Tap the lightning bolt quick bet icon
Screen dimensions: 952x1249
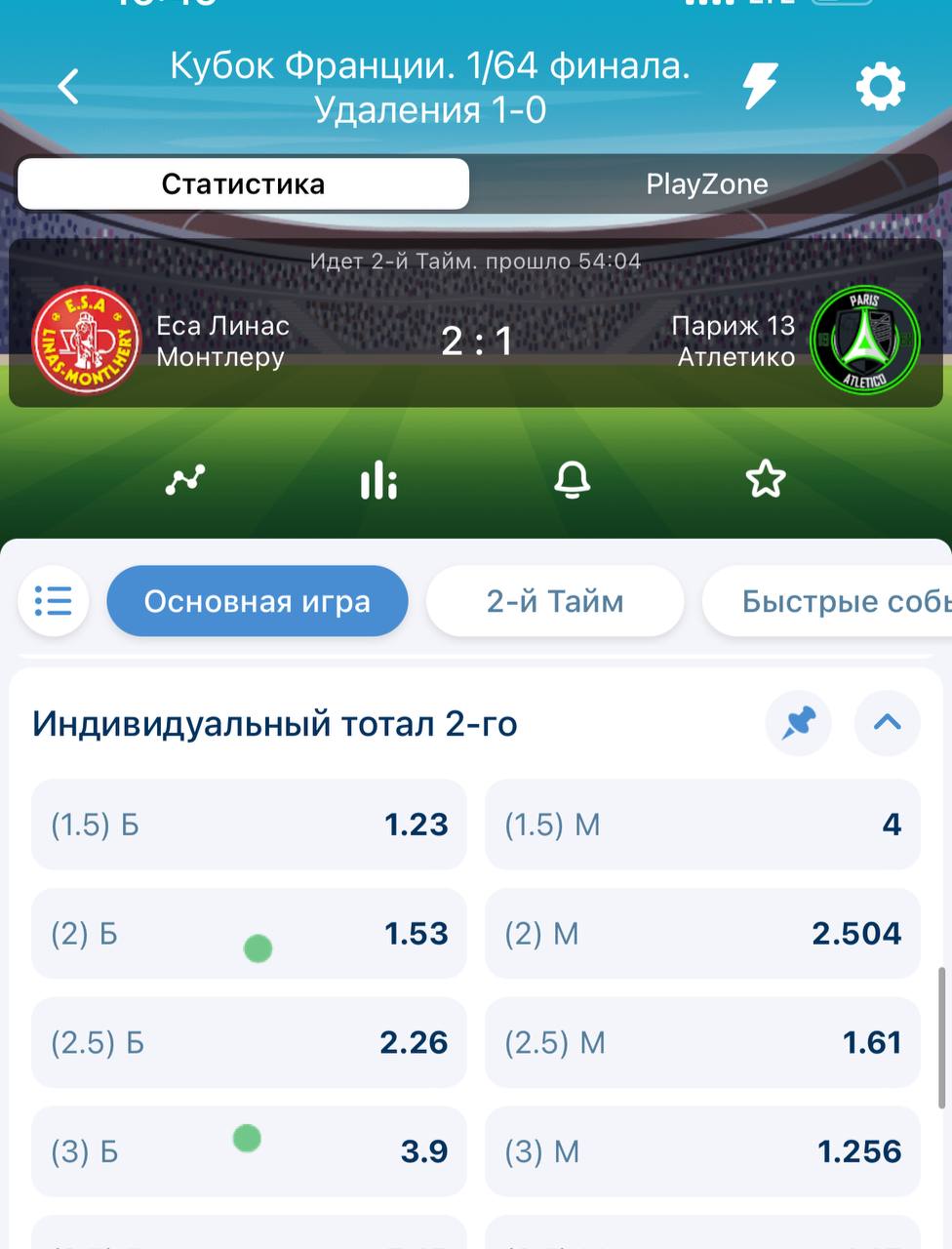pos(760,87)
